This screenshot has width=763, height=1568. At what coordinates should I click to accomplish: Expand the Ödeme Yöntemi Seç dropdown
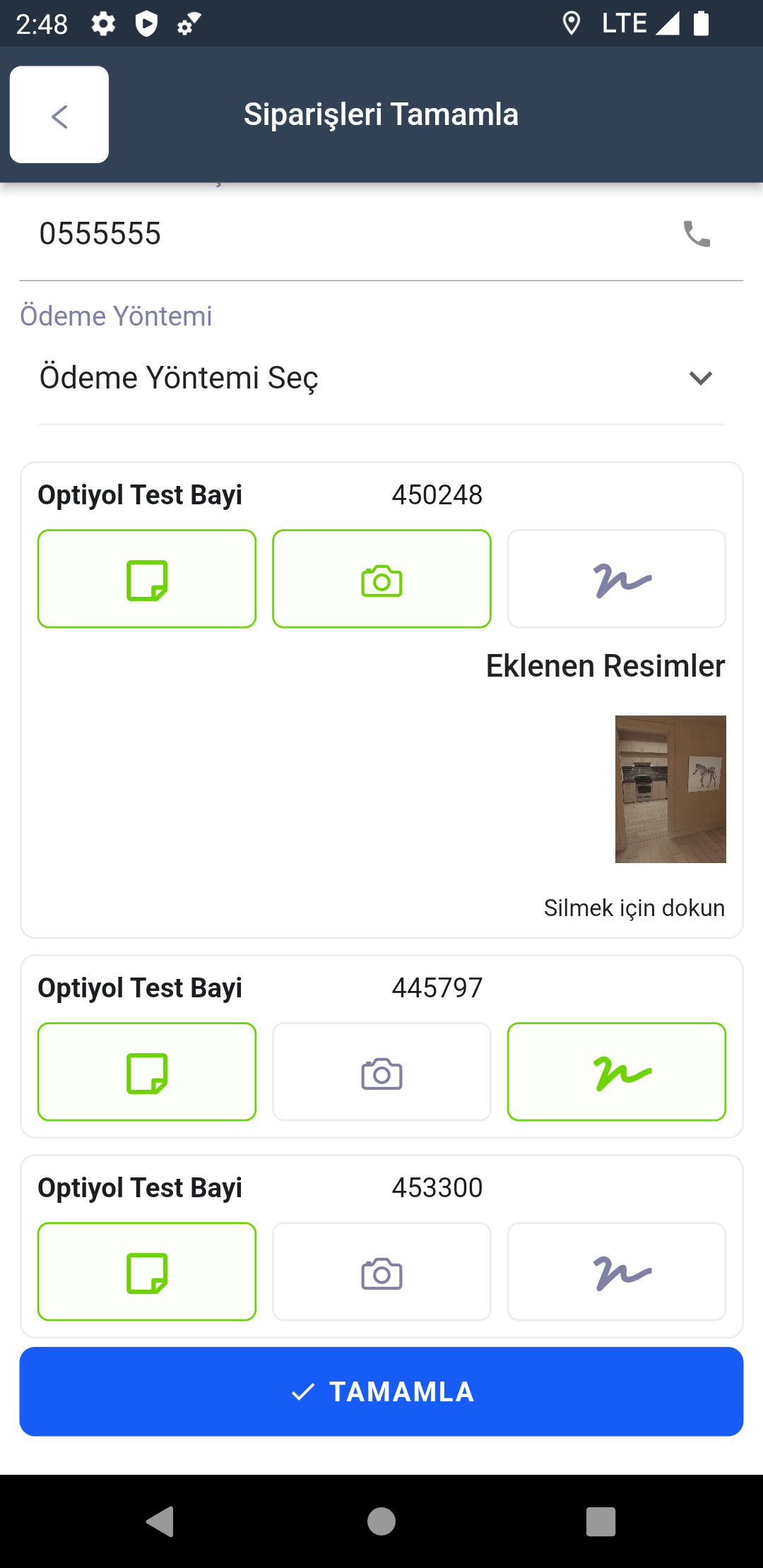(x=381, y=378)
